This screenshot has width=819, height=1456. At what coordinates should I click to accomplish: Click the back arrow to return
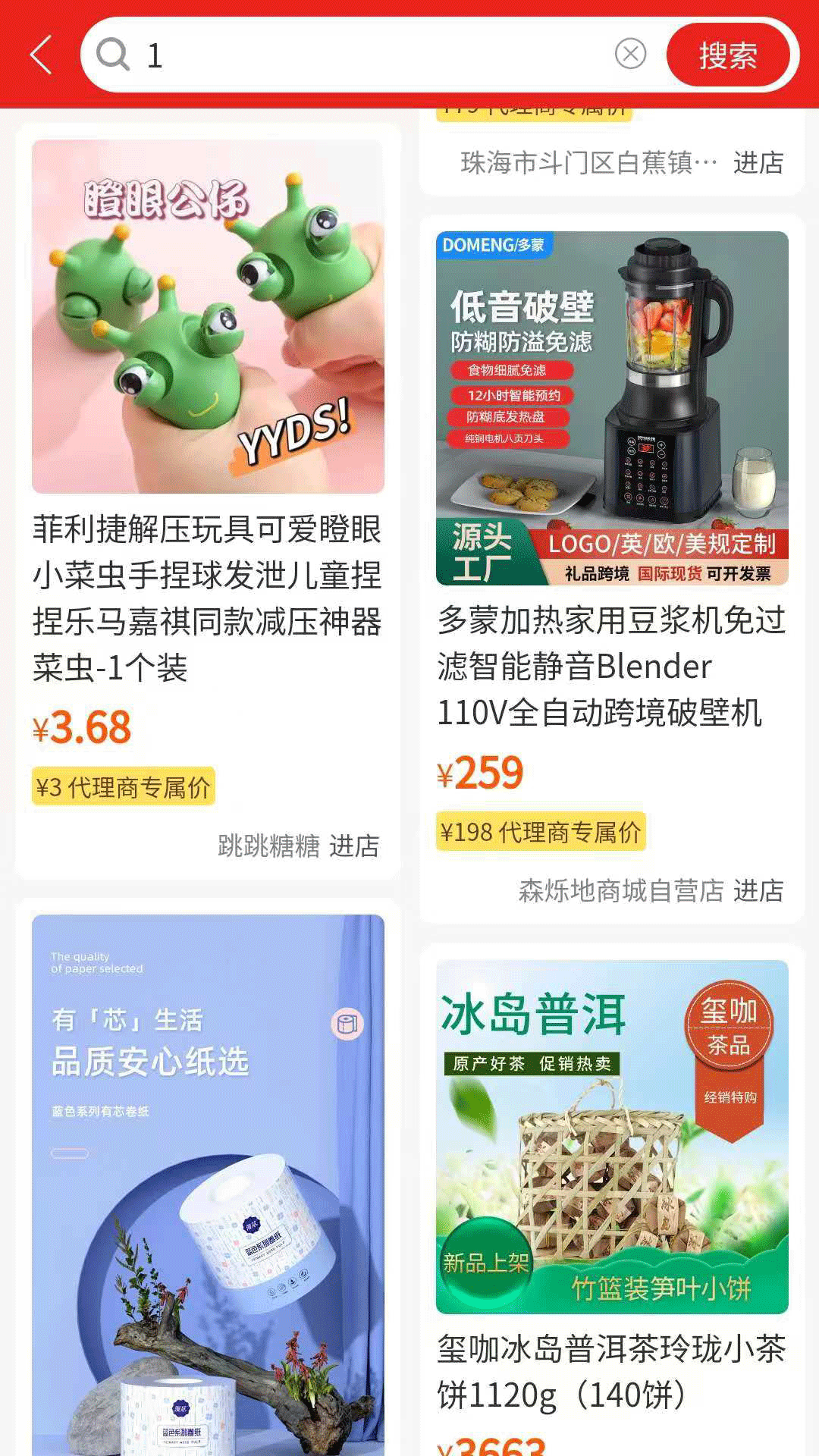click(x=42, y=55)
